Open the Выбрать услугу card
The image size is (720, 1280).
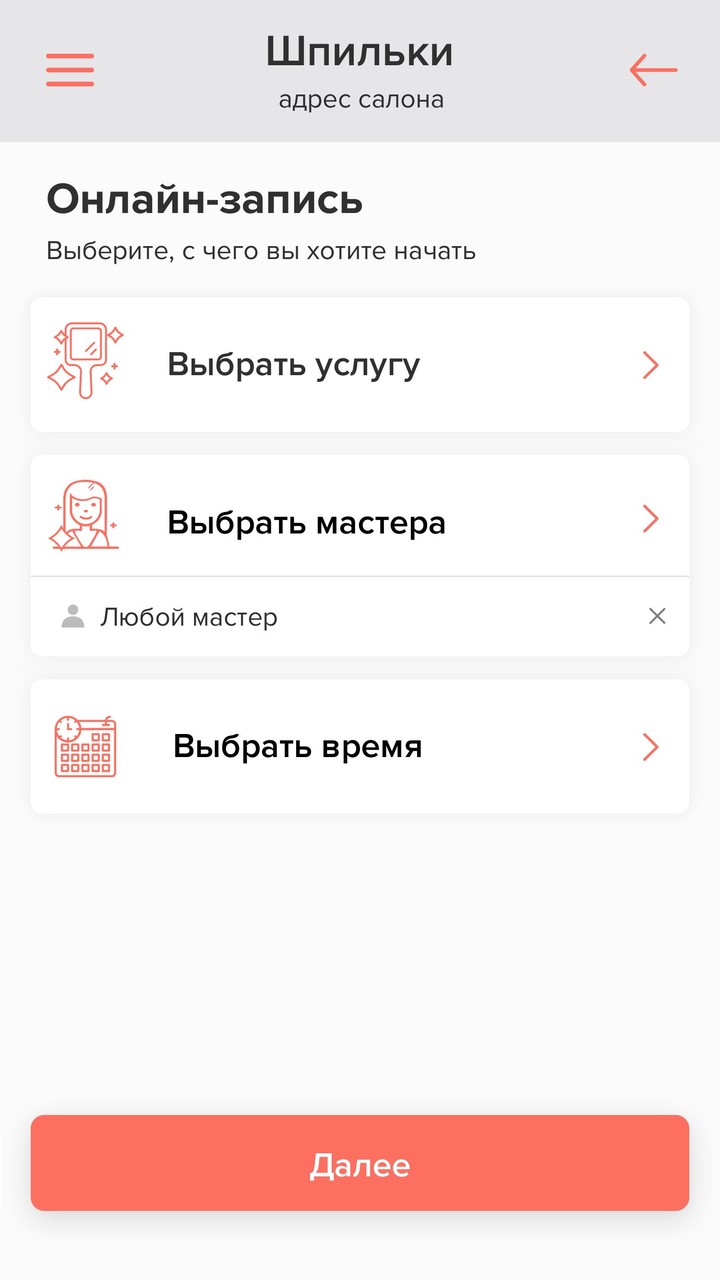point(360,365)
